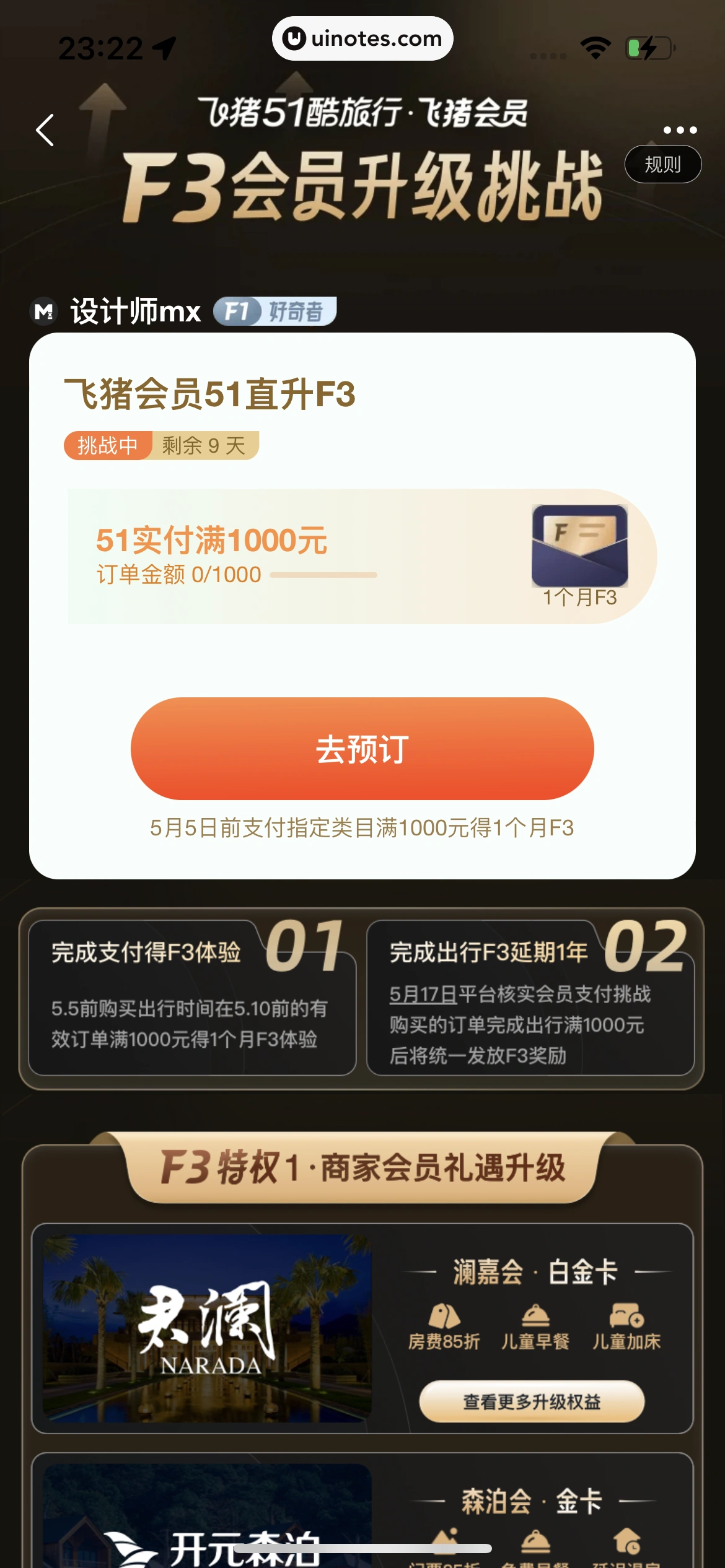Tap the F1 好奇者 member badge
Viewport: 725px width, 1568px height.
pos(275,311)
